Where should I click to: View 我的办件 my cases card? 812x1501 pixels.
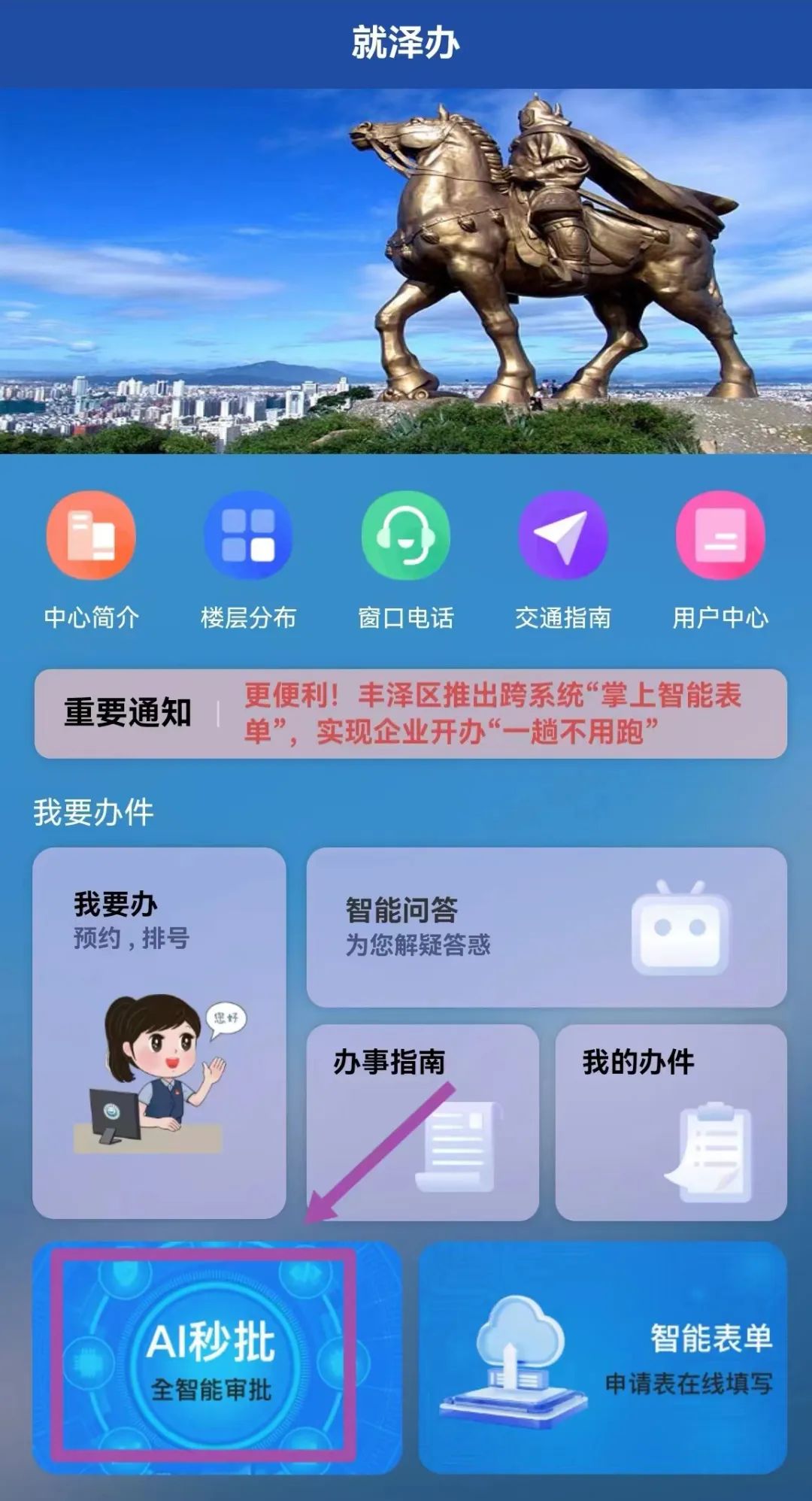click(x=671, y=1122)
